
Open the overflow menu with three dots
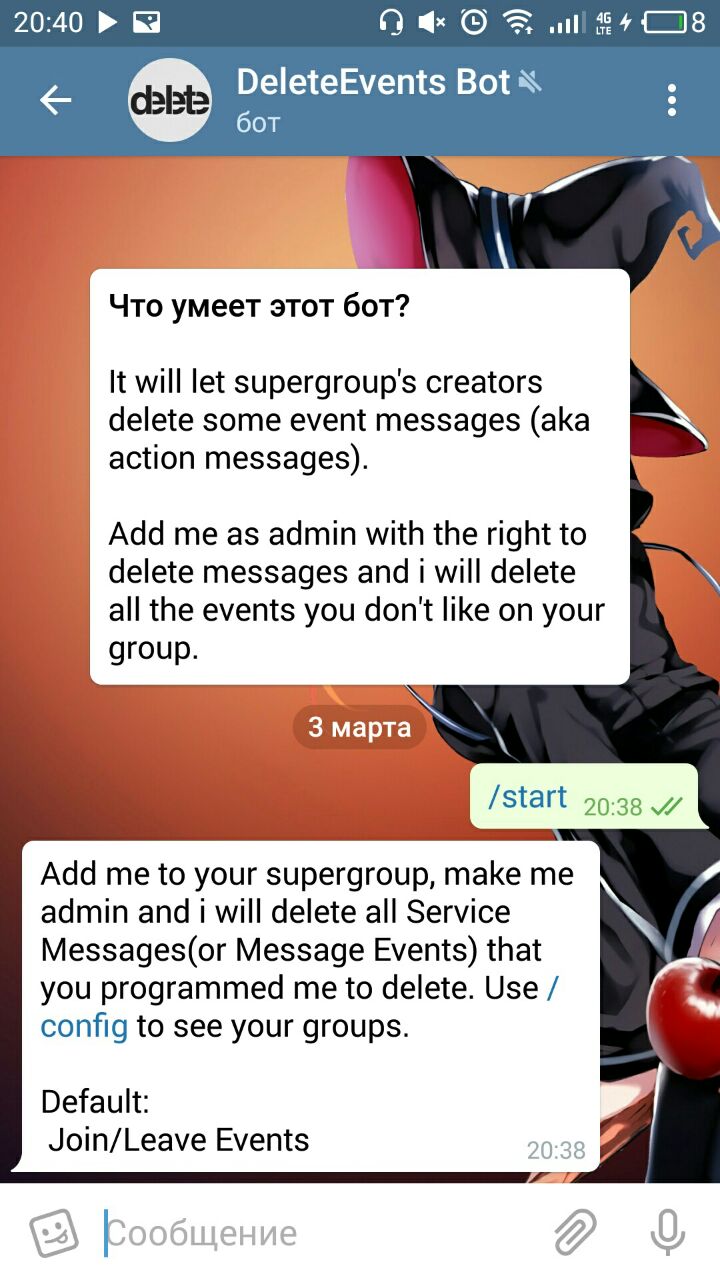click(x=671, y=100)
